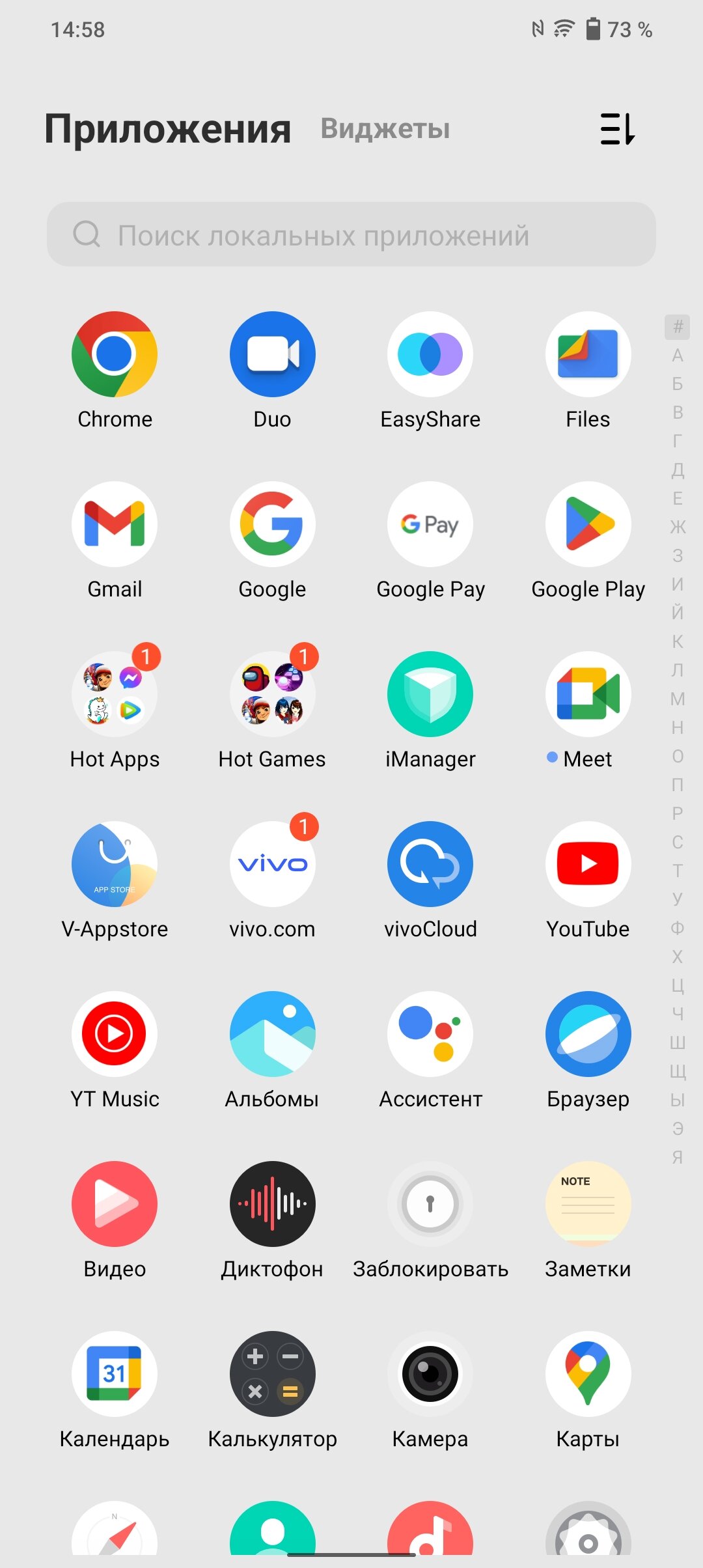
Task: Switch to the Виджеты tab
Action: 385,129
